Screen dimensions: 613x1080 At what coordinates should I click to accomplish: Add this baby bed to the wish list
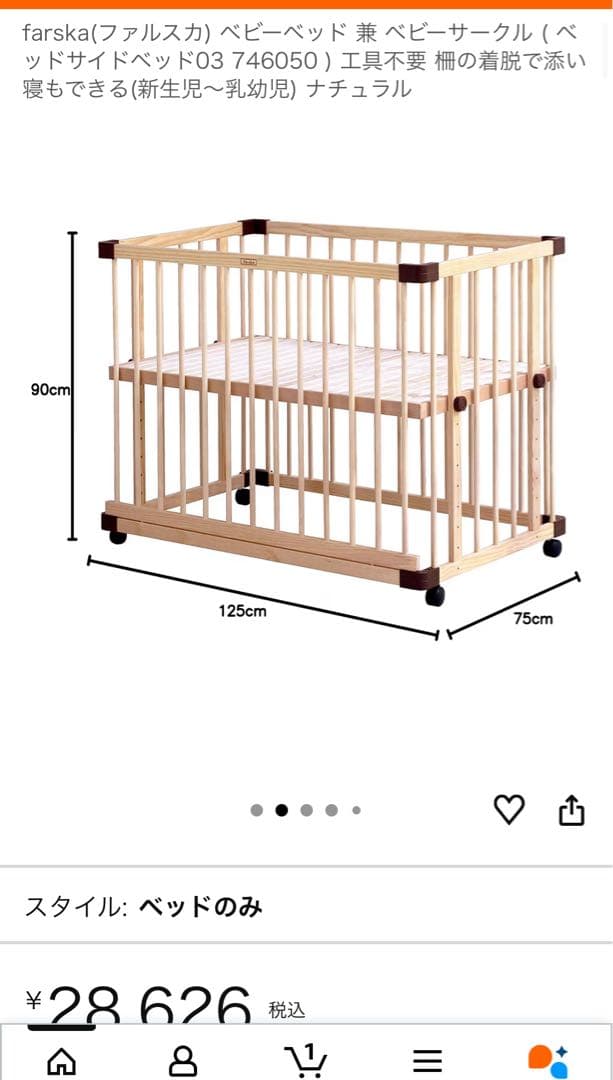point(509,810)
